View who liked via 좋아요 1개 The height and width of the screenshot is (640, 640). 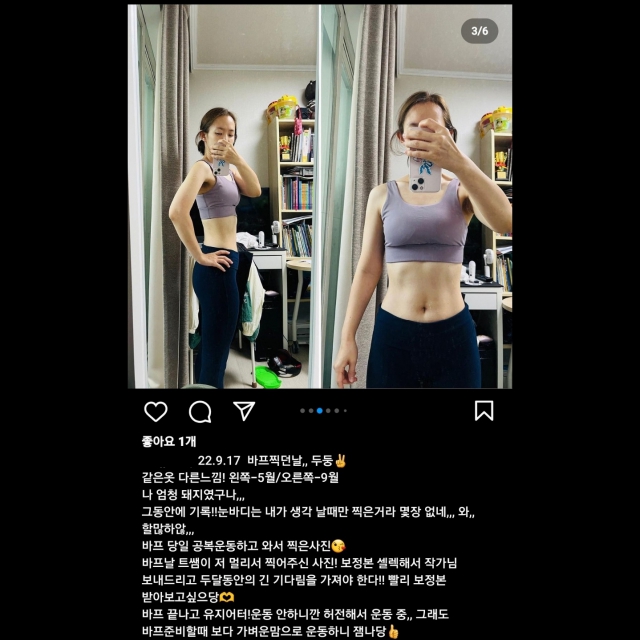(169, 440)
